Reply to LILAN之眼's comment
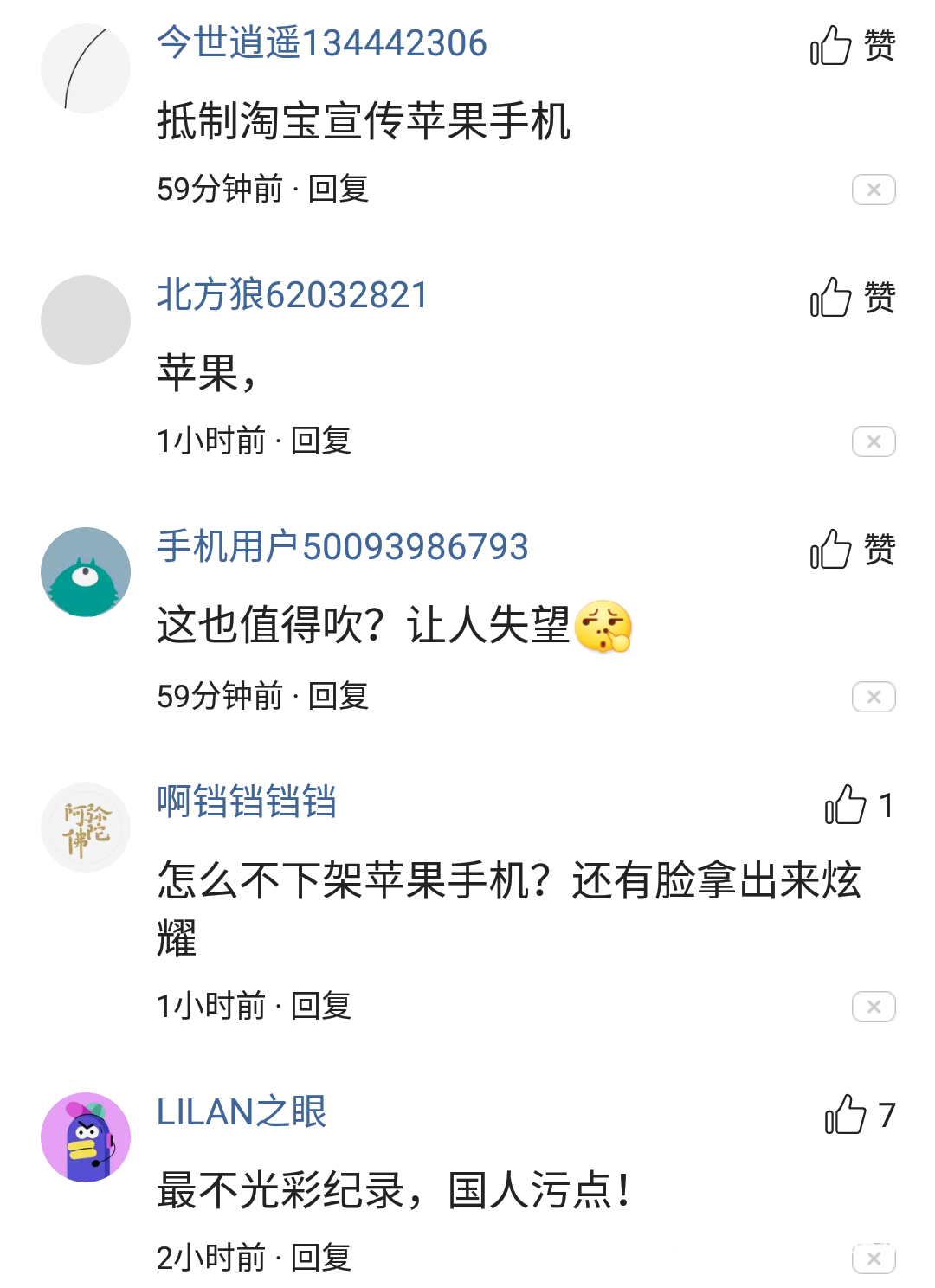 click(x=321, y=1258)
